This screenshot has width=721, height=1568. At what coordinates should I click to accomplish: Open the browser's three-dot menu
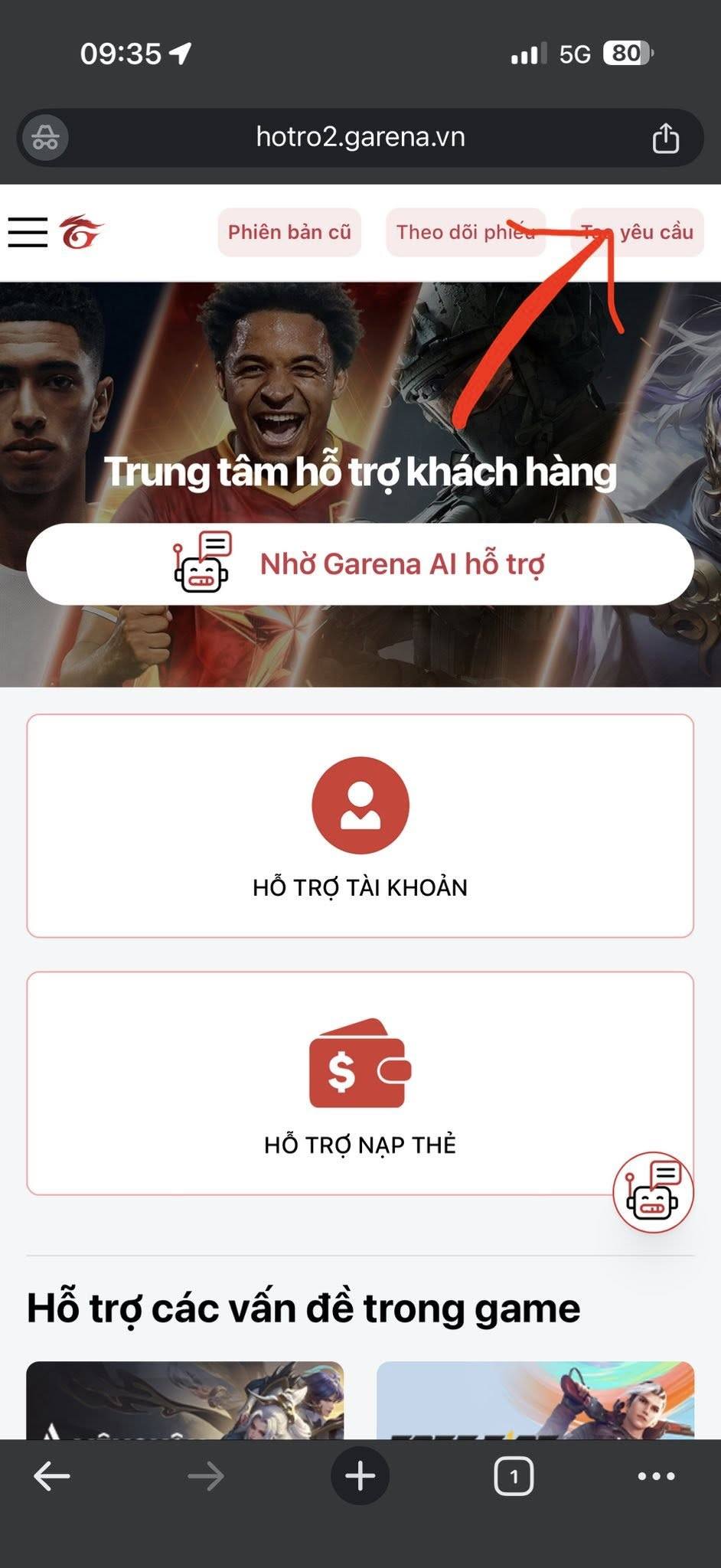656,1476
